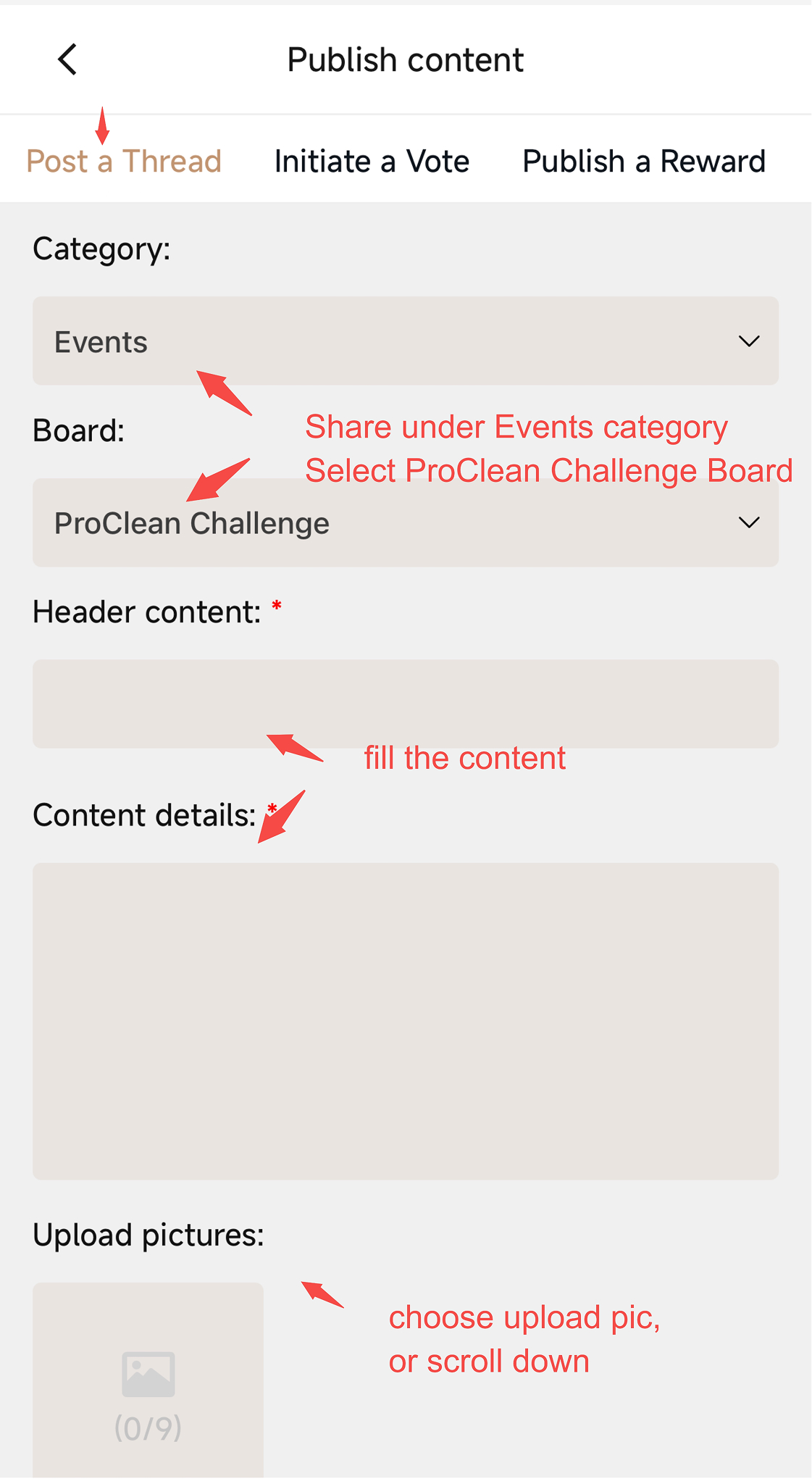Go back using the back arrow
Image resolution: width=812 pixels, height=1484 pixels.
coord(67,58)
